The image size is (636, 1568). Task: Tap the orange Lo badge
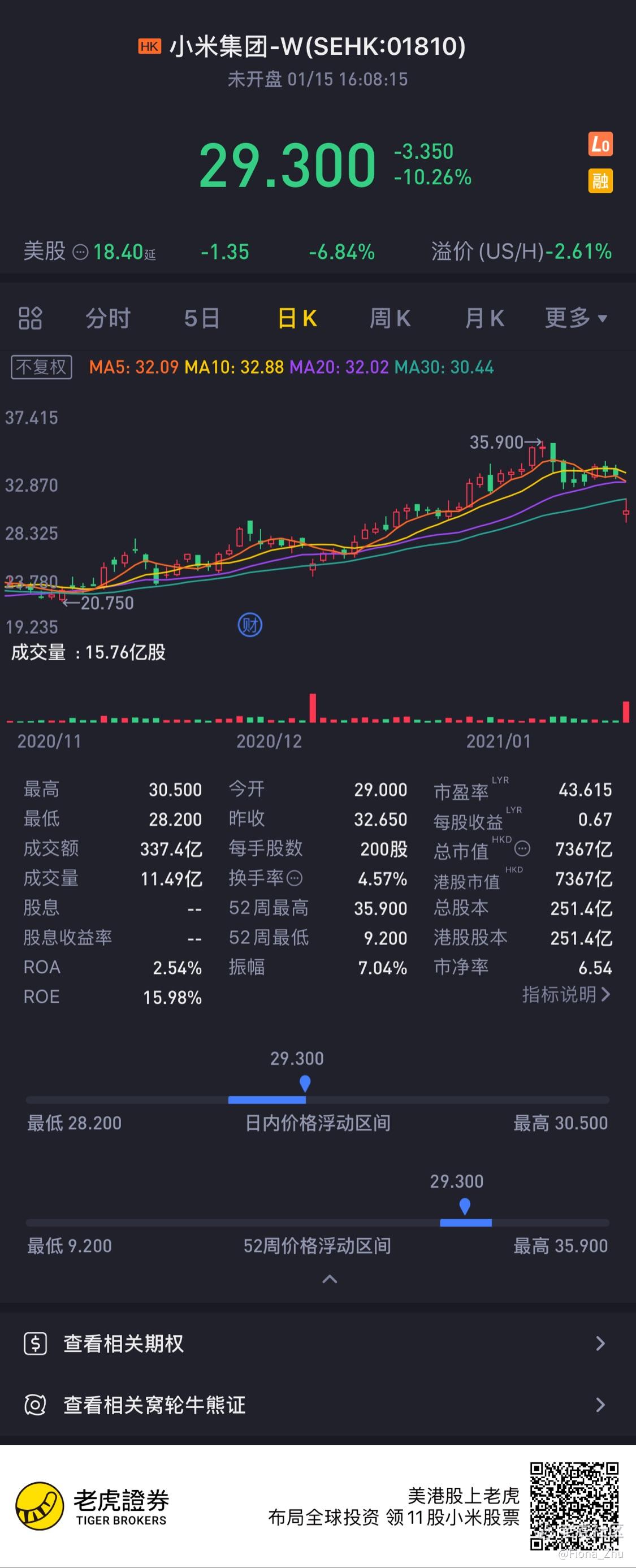tap(600, 145)
